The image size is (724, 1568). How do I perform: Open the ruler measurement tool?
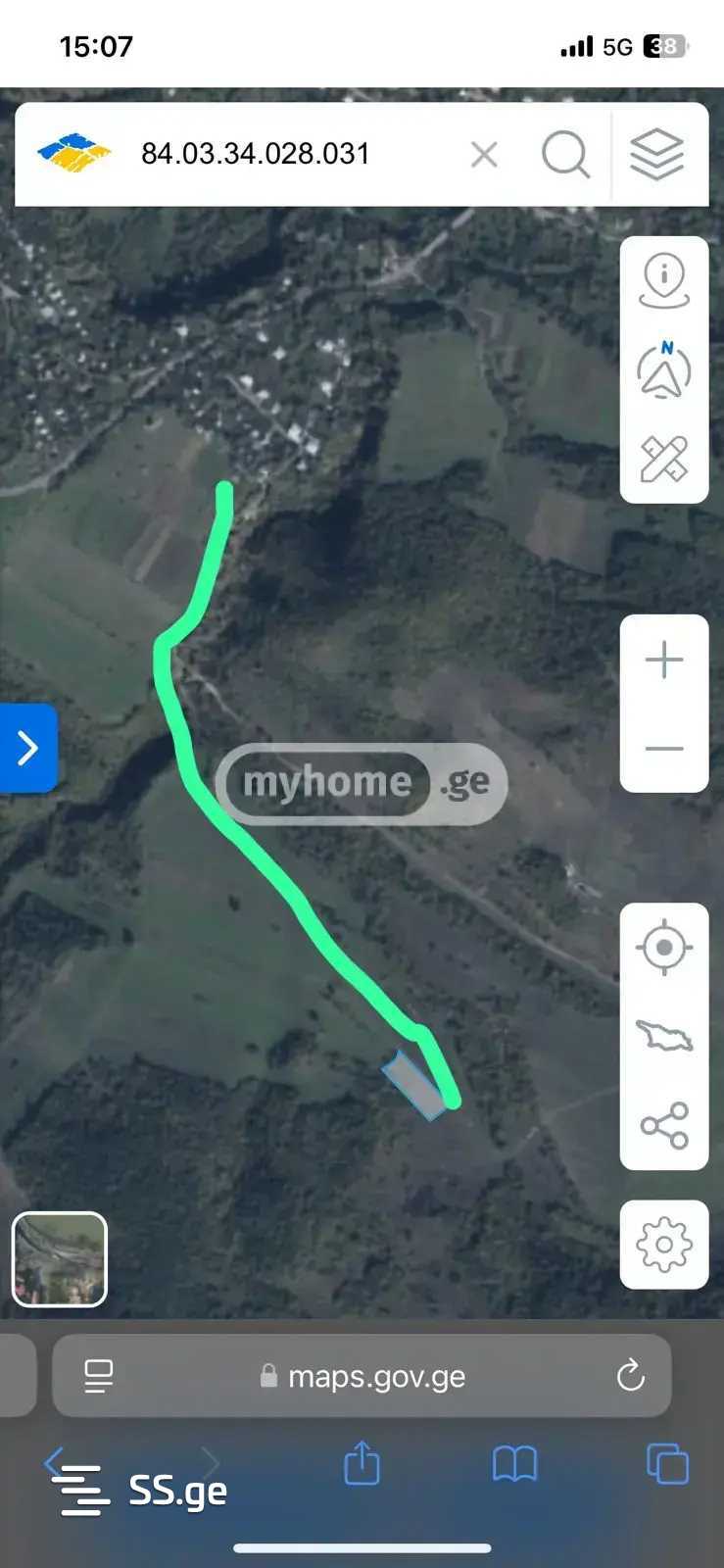[x=664, y=459]
